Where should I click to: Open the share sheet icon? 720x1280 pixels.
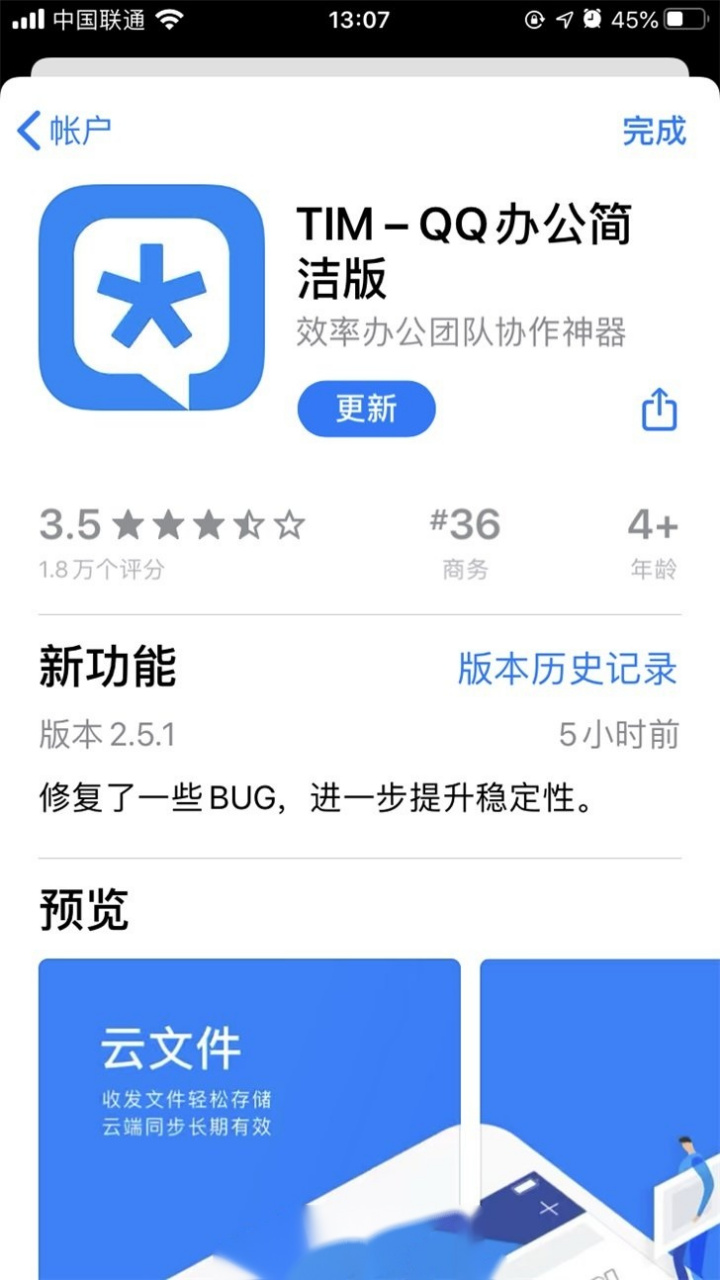pos(658,409)
